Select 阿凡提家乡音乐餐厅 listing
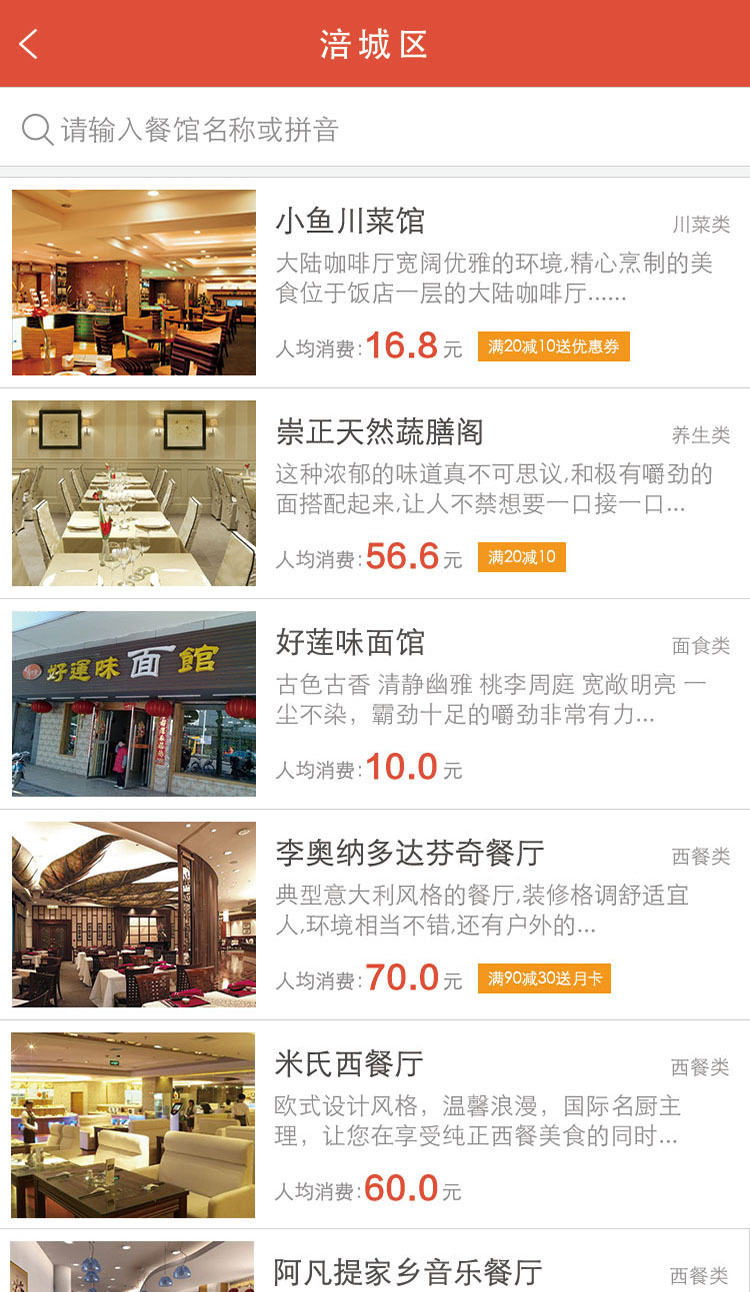Image resolution: width=750 pixels, height=1292 pixels. click(406, 1271)
